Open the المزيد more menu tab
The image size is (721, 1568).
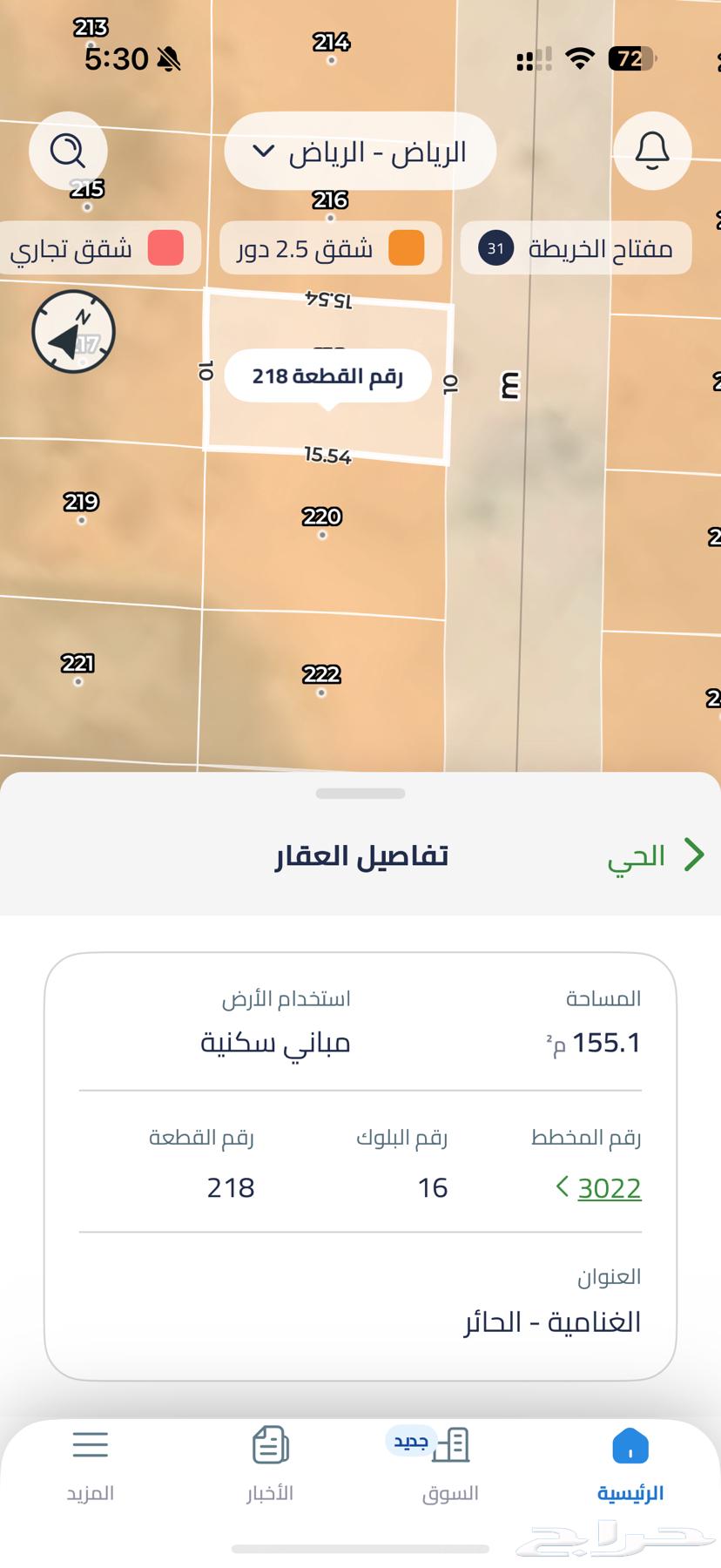91,1465
